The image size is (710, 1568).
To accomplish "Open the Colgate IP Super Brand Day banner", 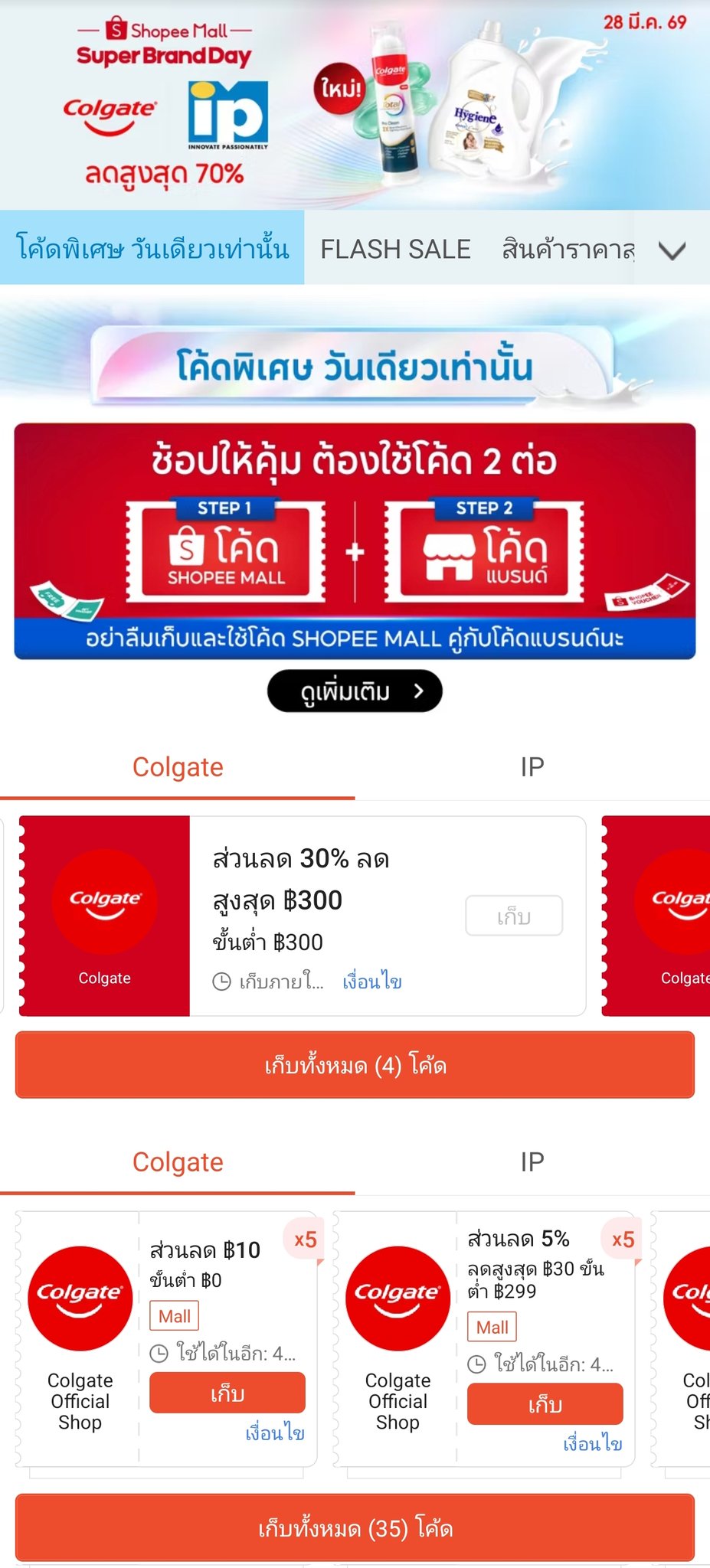I will click(x=355, y=105).
